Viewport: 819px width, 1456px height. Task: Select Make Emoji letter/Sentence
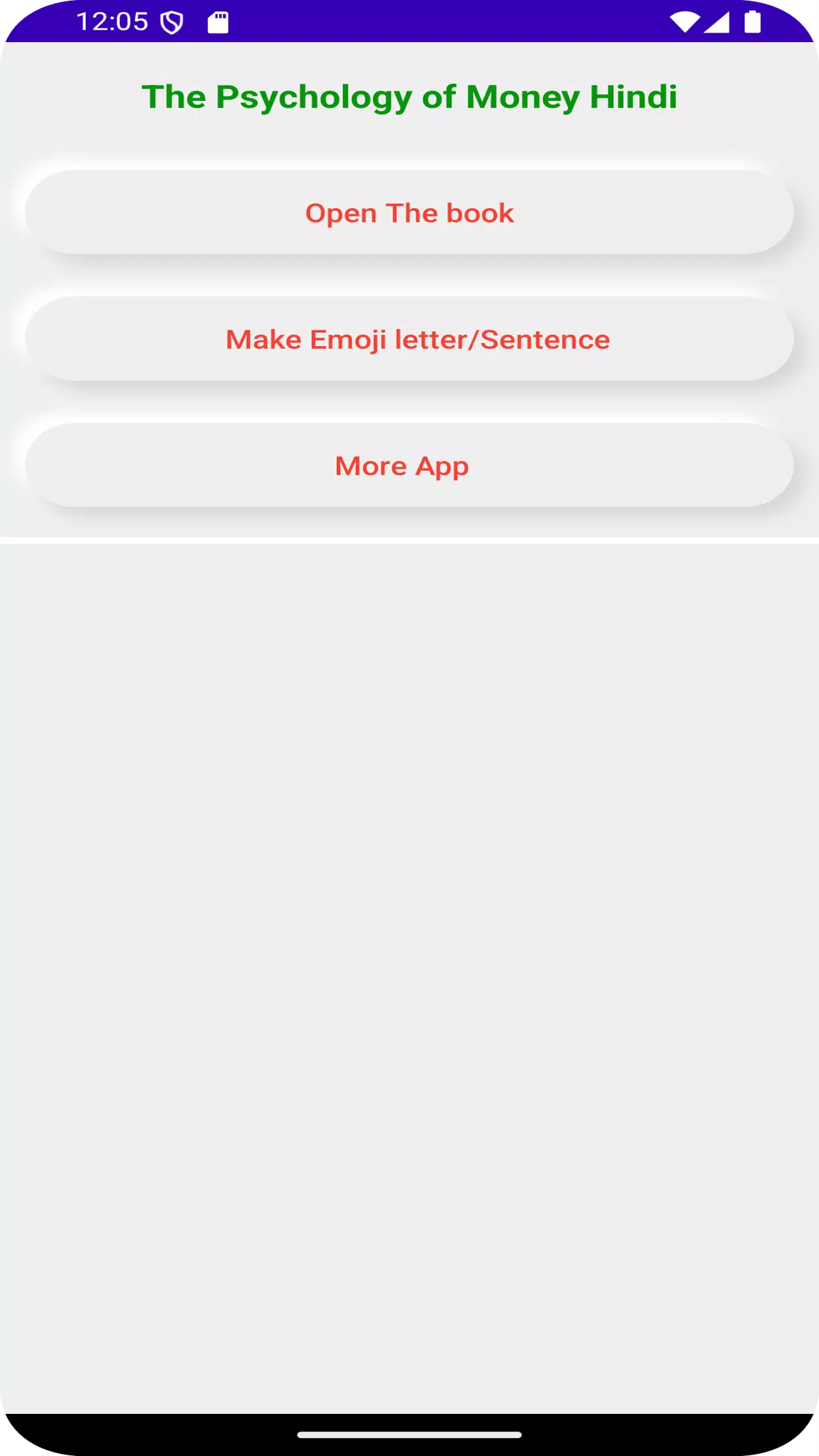[x=409, y=339]
